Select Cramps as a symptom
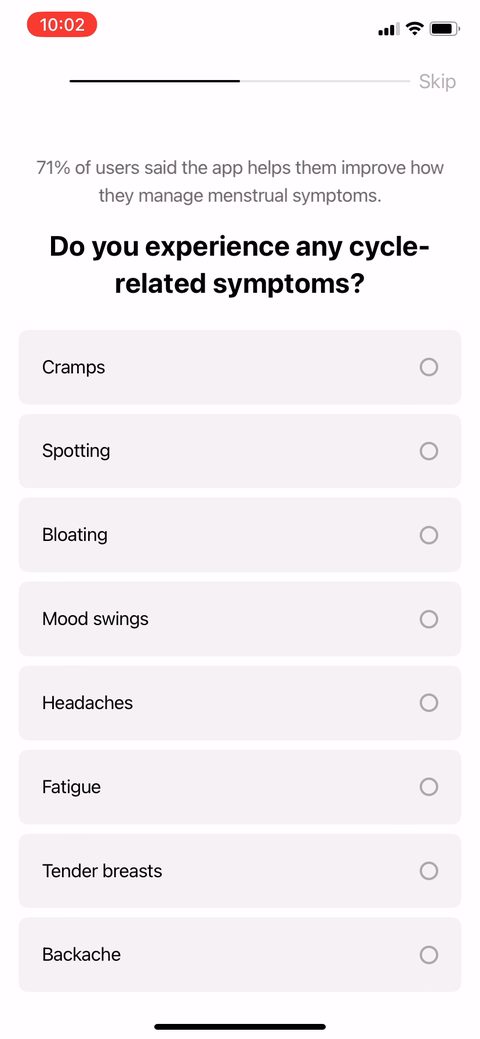 click(x=240, y=367)
